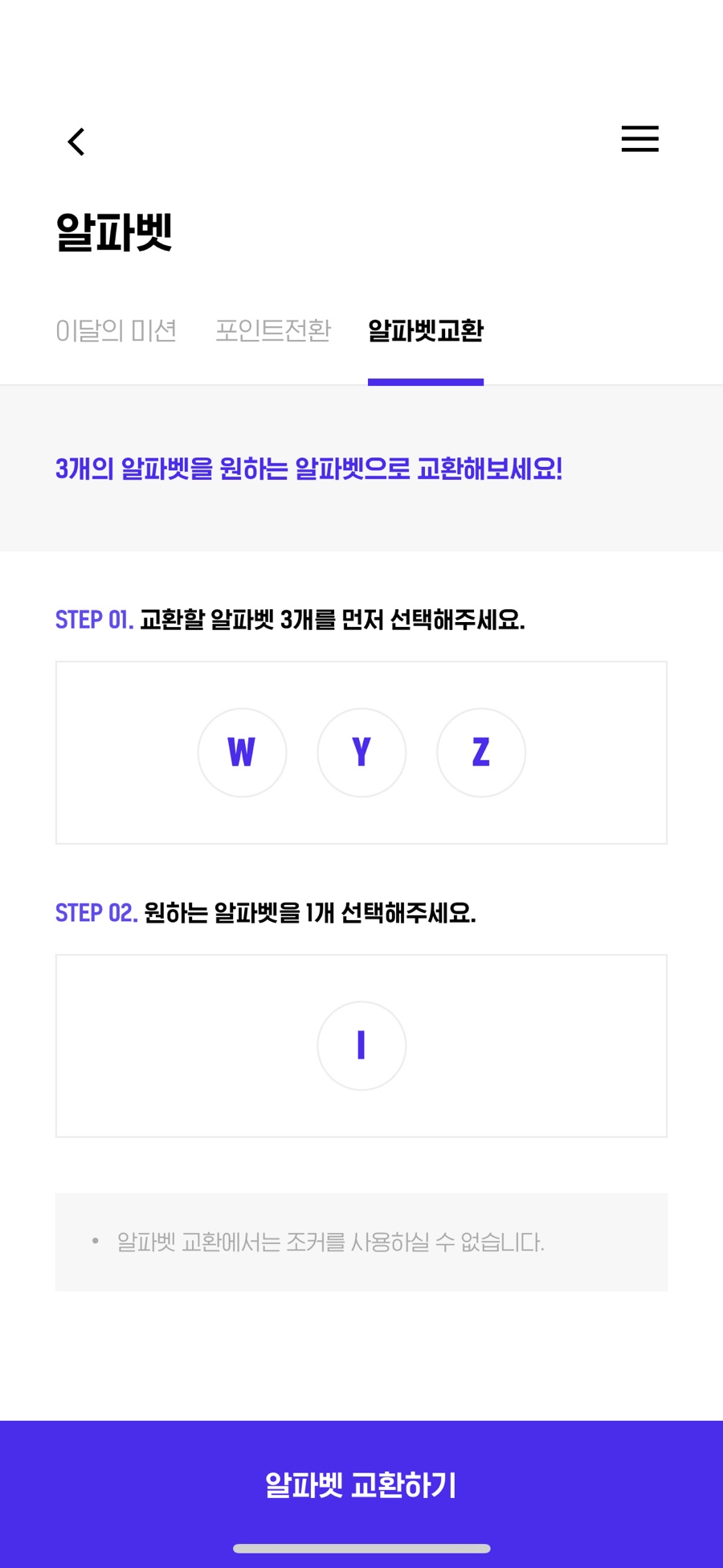Tap the W alphabet circle
Viewport: 723px width, 1568px height.
pyautogui.click(x=242, y=752)
